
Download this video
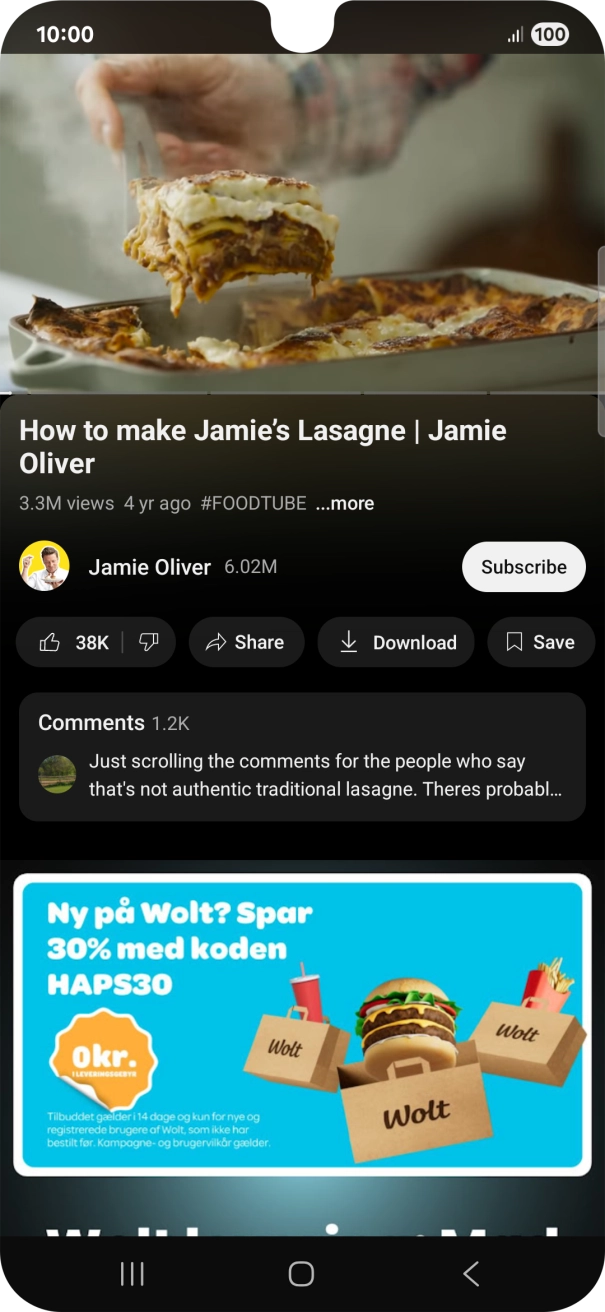click(x=397, y=642)
